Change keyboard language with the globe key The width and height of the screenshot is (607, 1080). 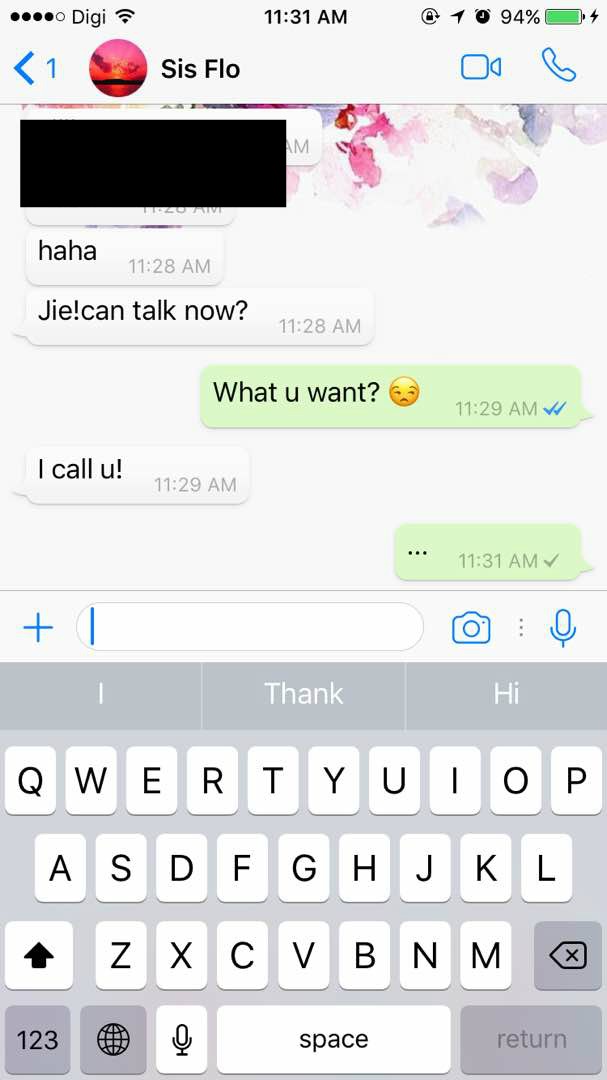coord(113,1040)
